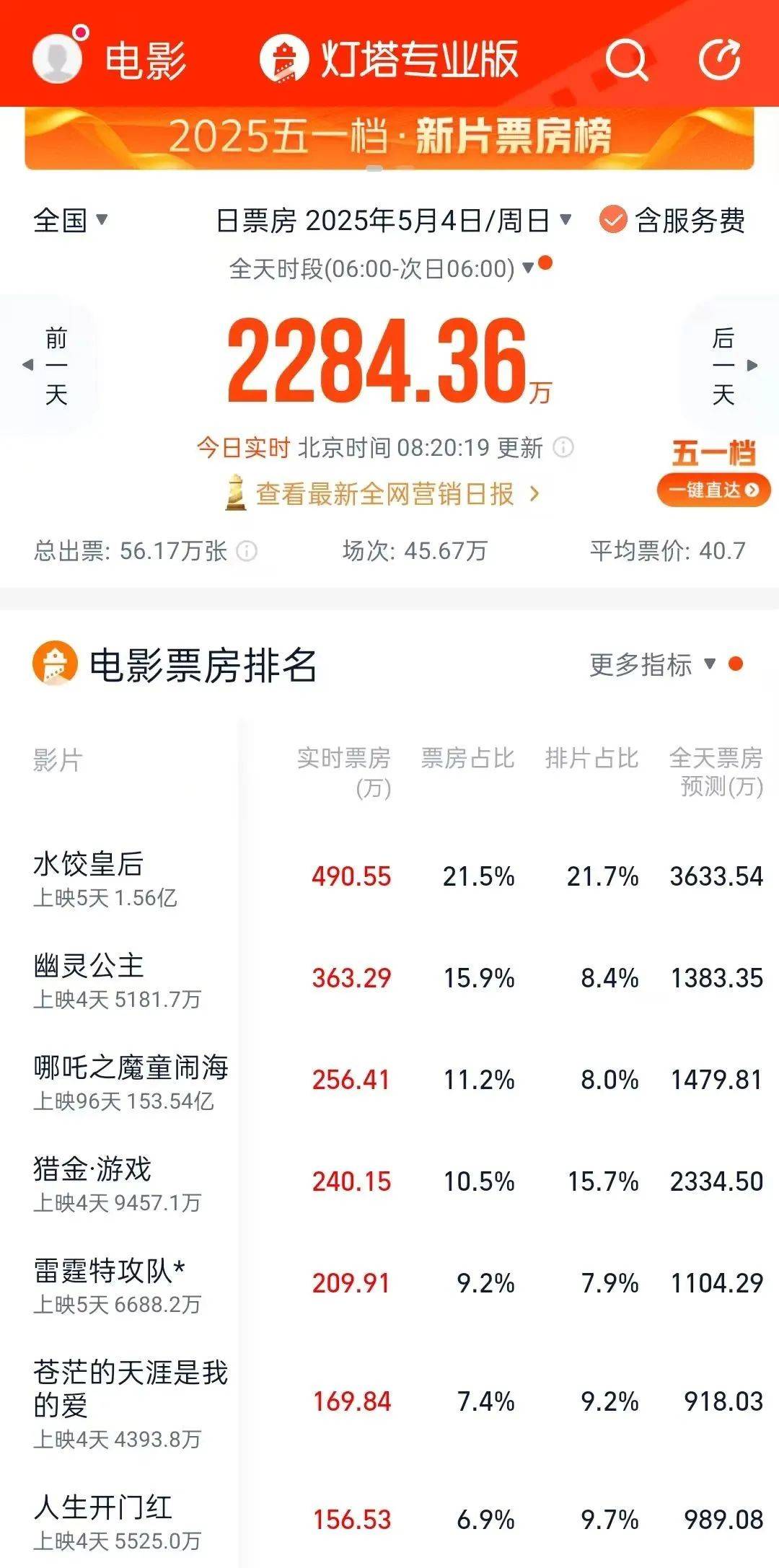Viewport: 779px width, 1568px height.
Task: Open the 人生开门红 movie row
Action: pos(389,1520)
